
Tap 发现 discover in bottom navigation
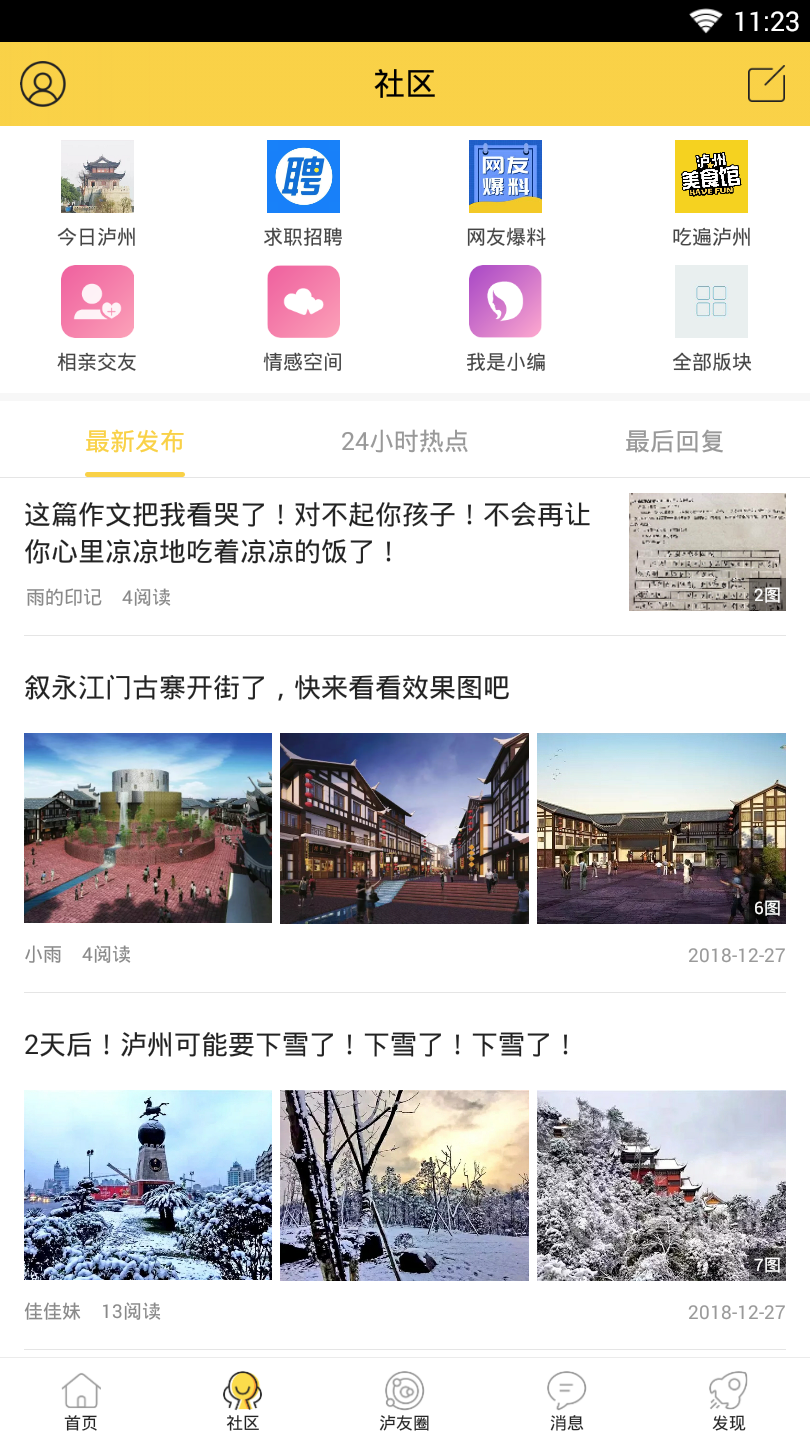pyautogui.click(x=728, y=1399)
